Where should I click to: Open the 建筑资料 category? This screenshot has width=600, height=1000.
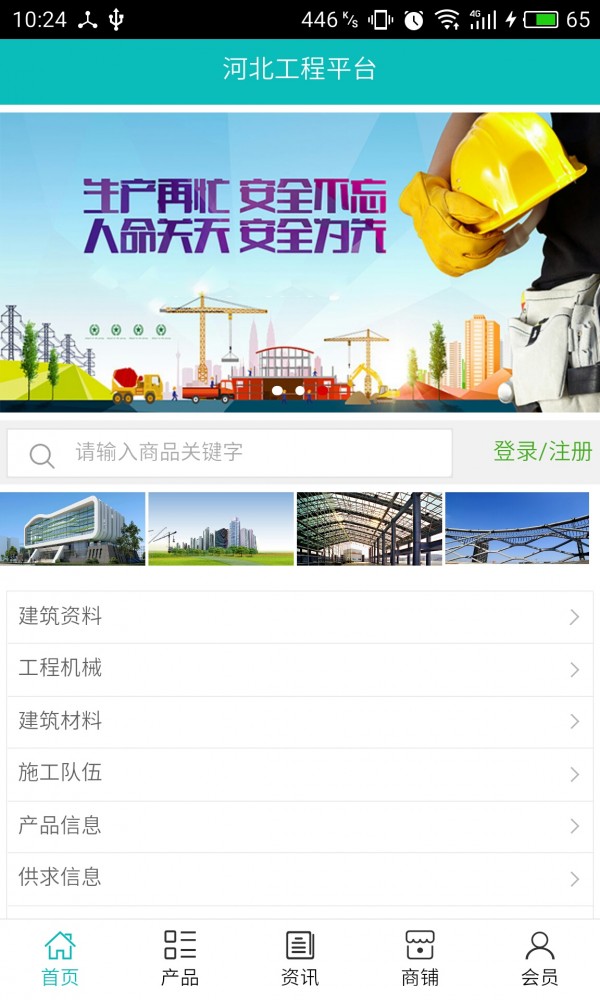point(300,617)
